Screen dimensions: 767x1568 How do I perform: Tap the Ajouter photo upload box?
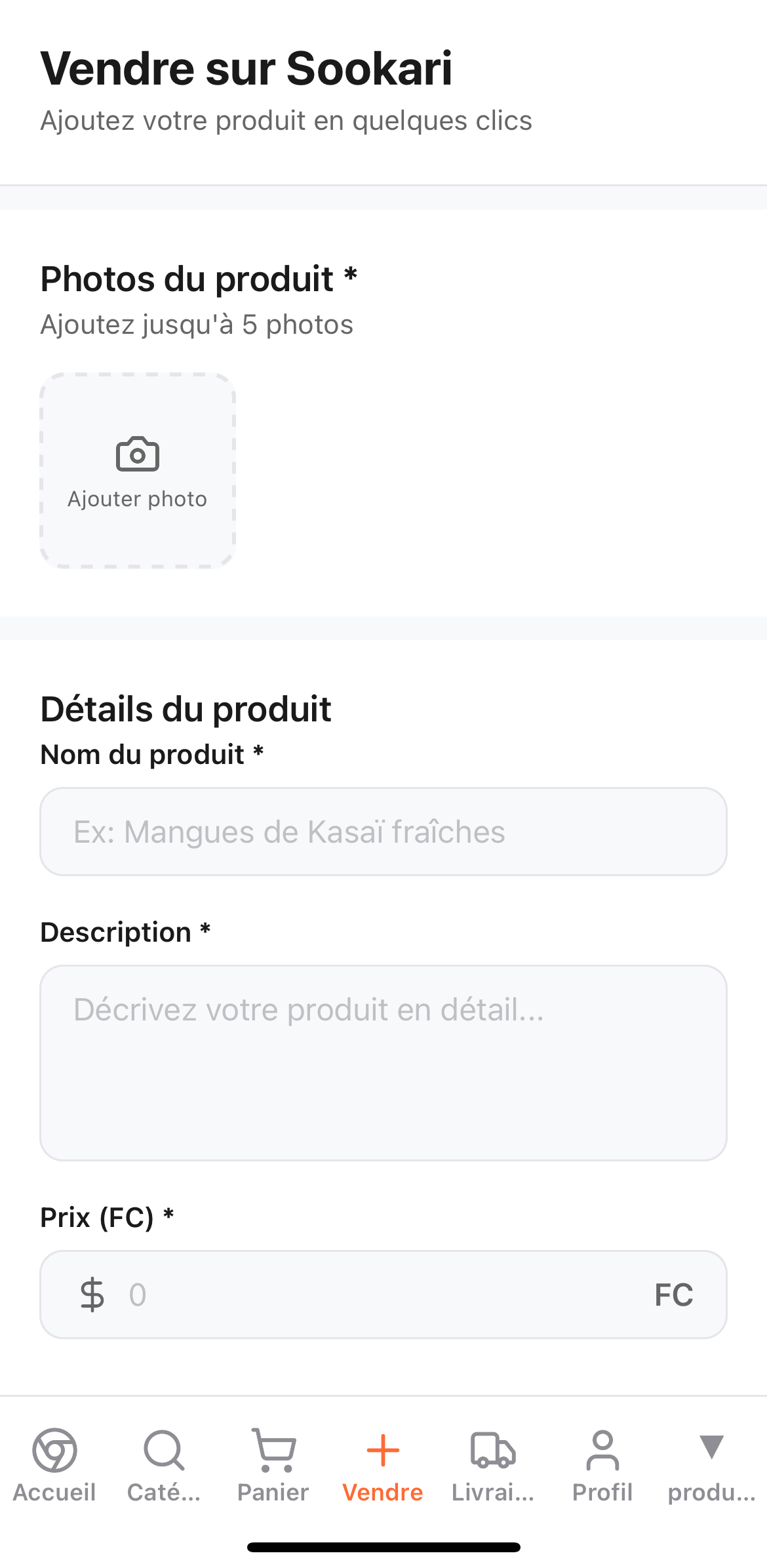[138, 470]
